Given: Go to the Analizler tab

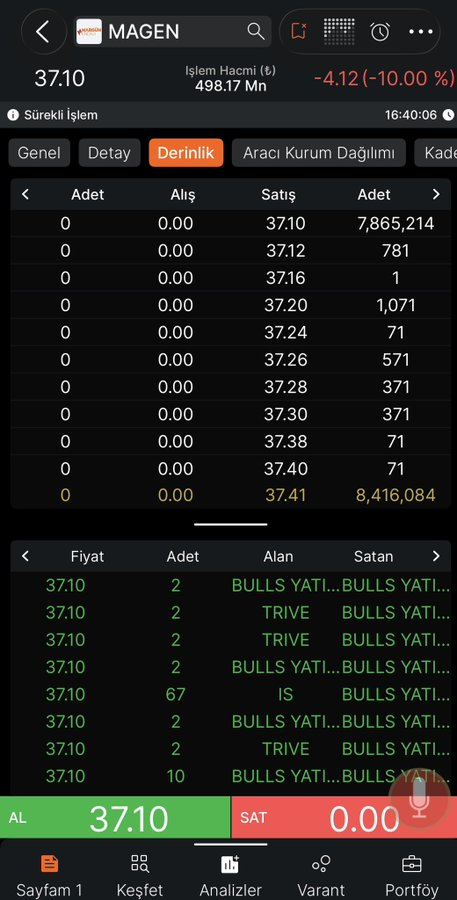Looking at the screenshot, I should click(x=230, y=875).
